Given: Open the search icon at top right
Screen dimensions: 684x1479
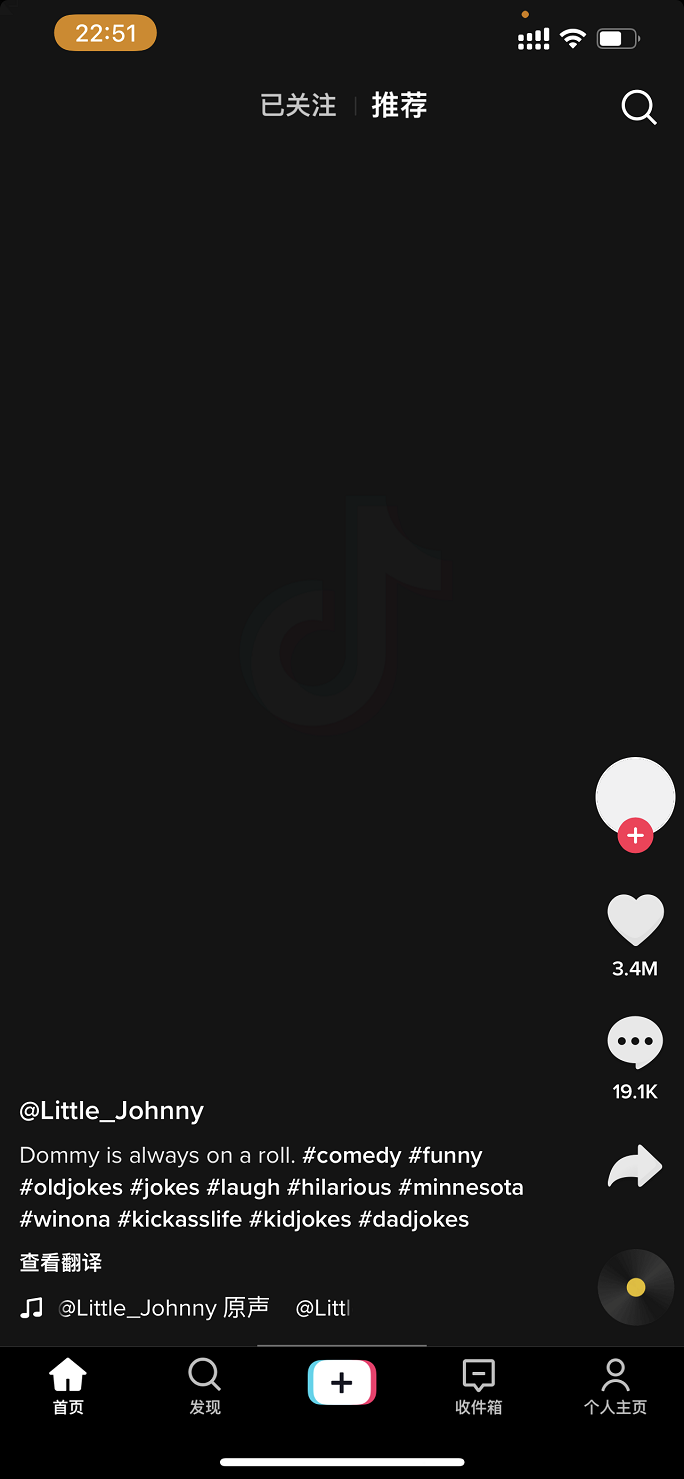Looking at the screenshot, I should (x=638, y=106).
